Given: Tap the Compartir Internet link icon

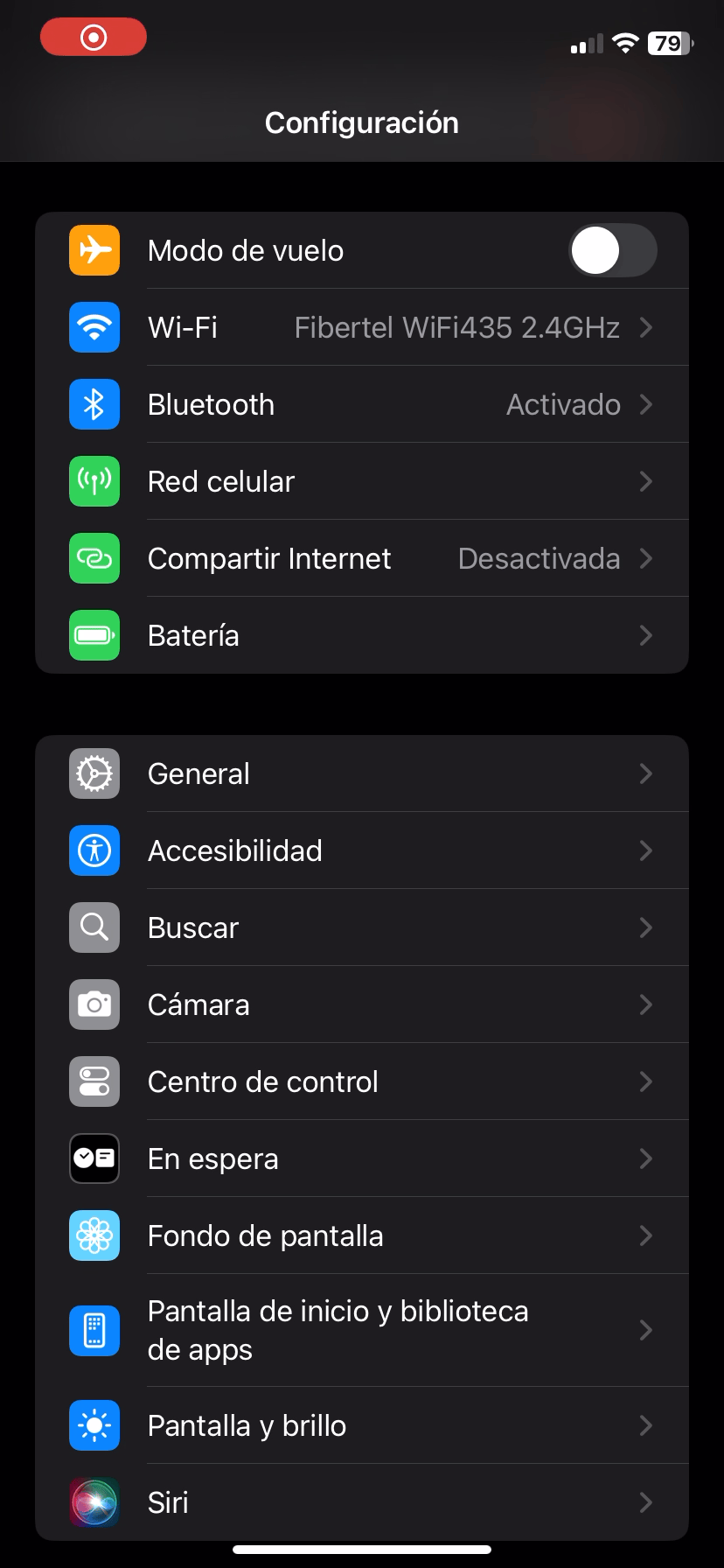Looking at the screenshot, I should [94, 558].
